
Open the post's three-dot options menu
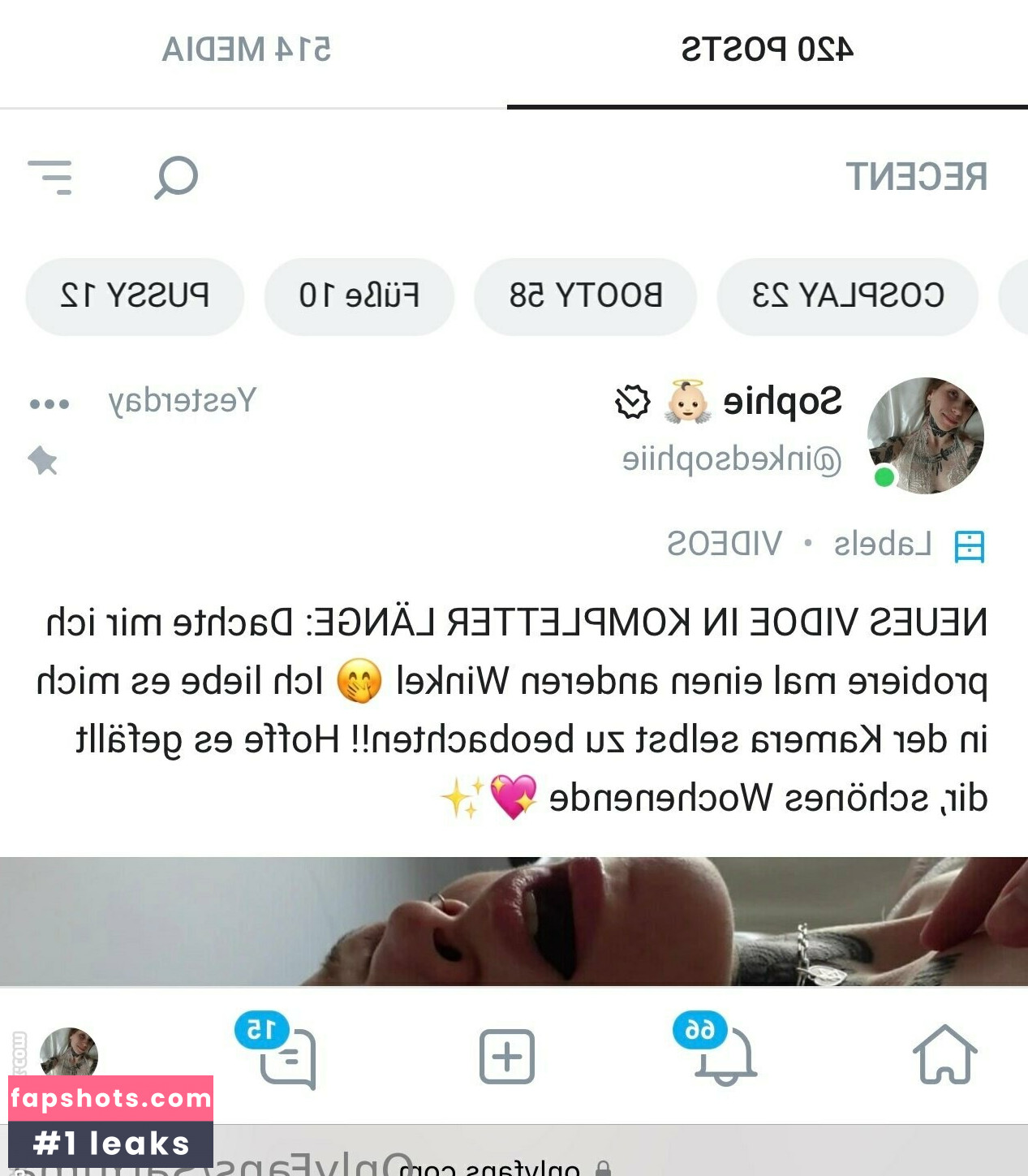click(50, 399)
